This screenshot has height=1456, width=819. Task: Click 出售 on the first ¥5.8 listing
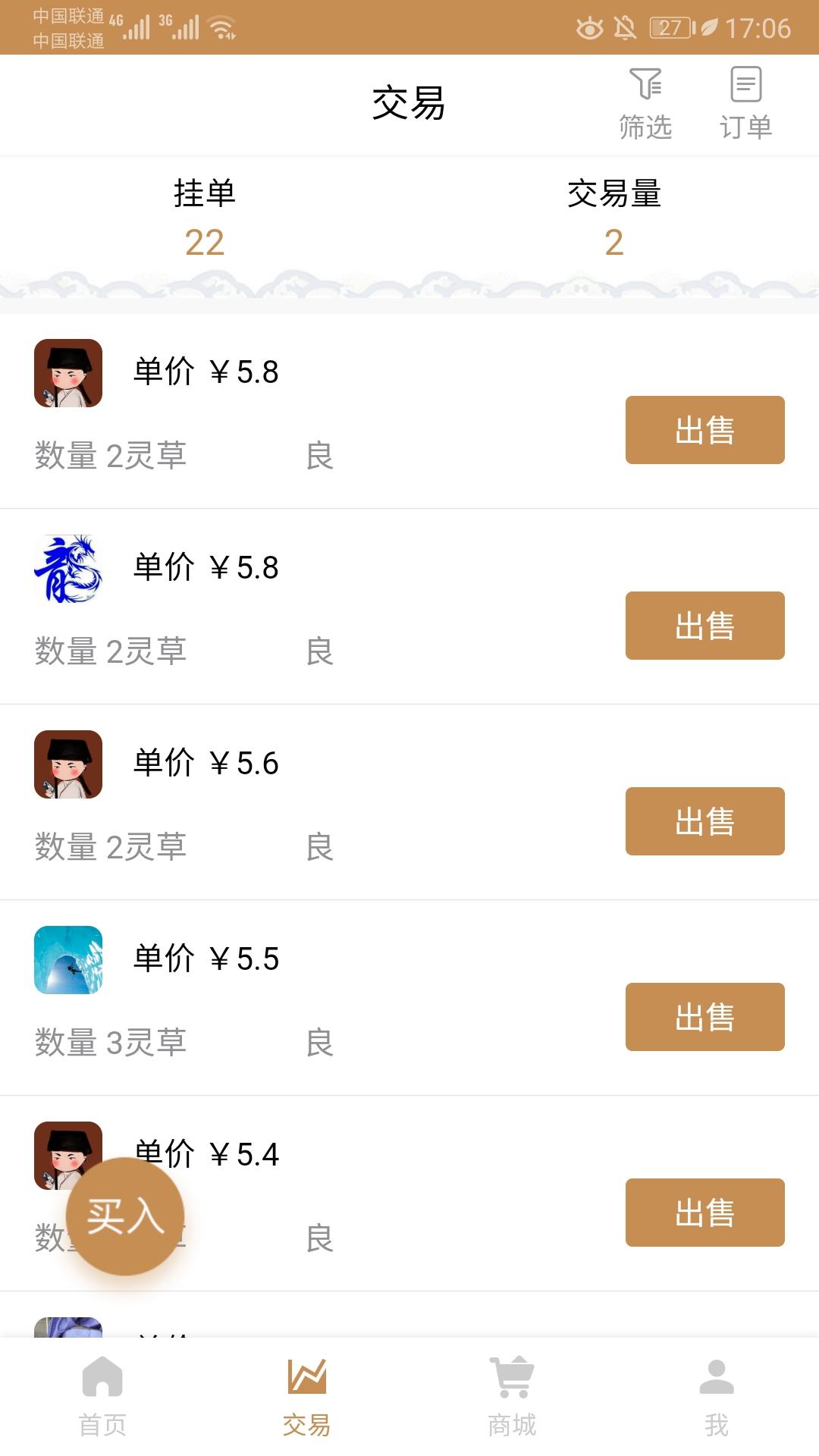(x=704, y=429)
